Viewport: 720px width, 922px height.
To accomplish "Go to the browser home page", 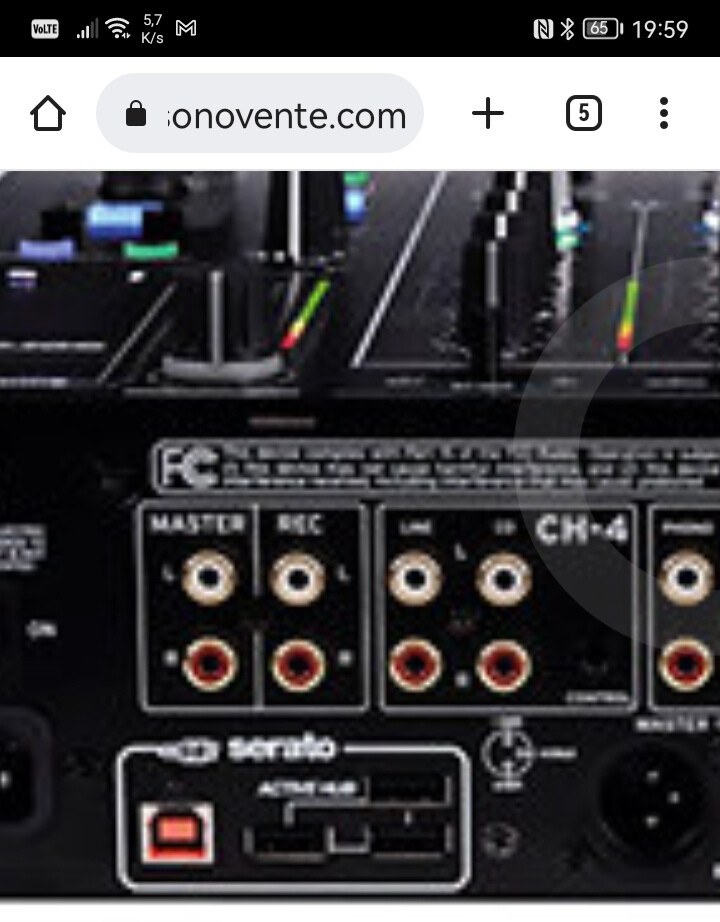I will [x=48, y=114].
